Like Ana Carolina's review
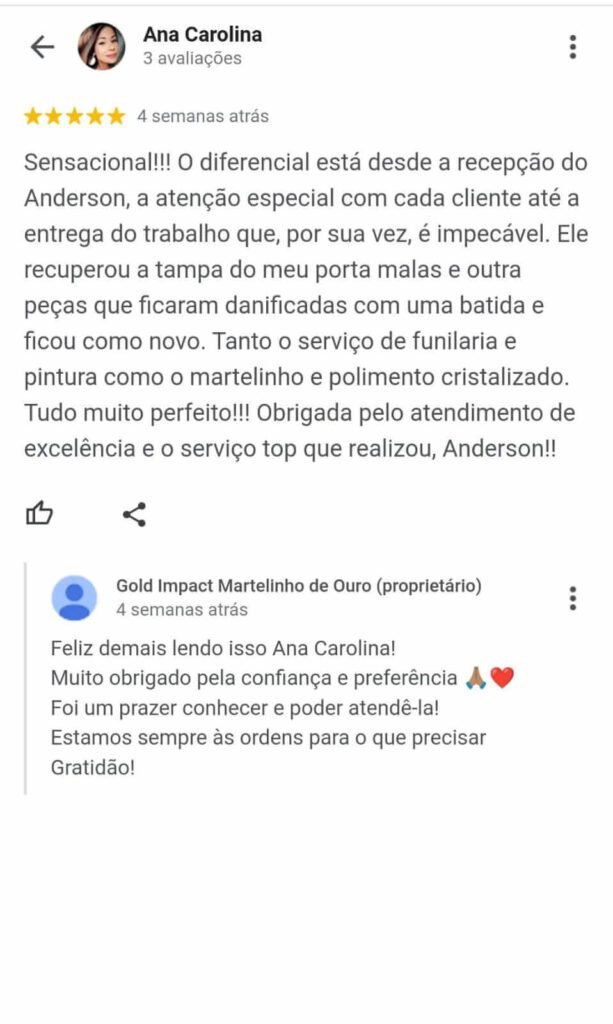The image size is (613, 1024). tap(39, 514)
